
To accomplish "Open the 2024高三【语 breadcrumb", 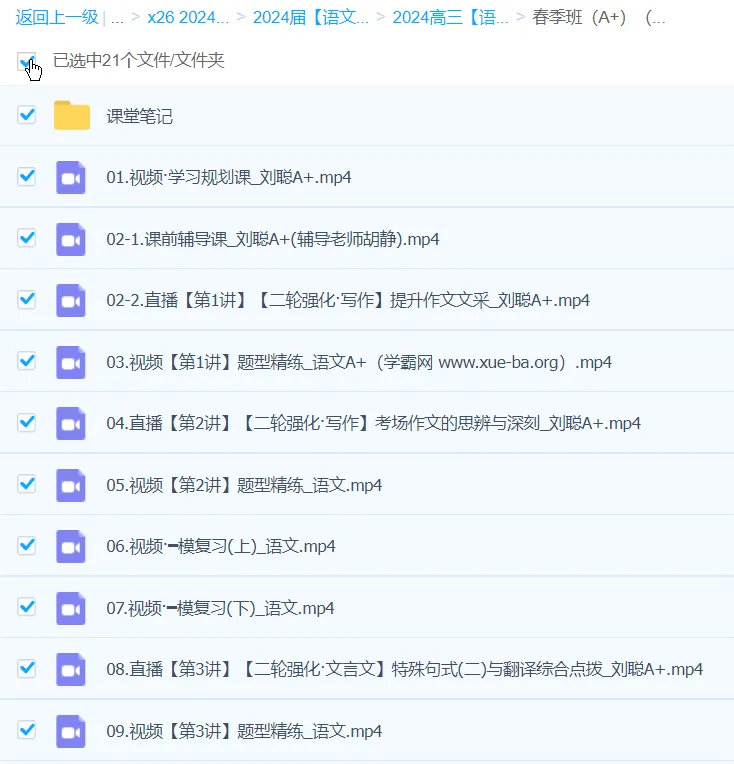I will click(450, 18).
